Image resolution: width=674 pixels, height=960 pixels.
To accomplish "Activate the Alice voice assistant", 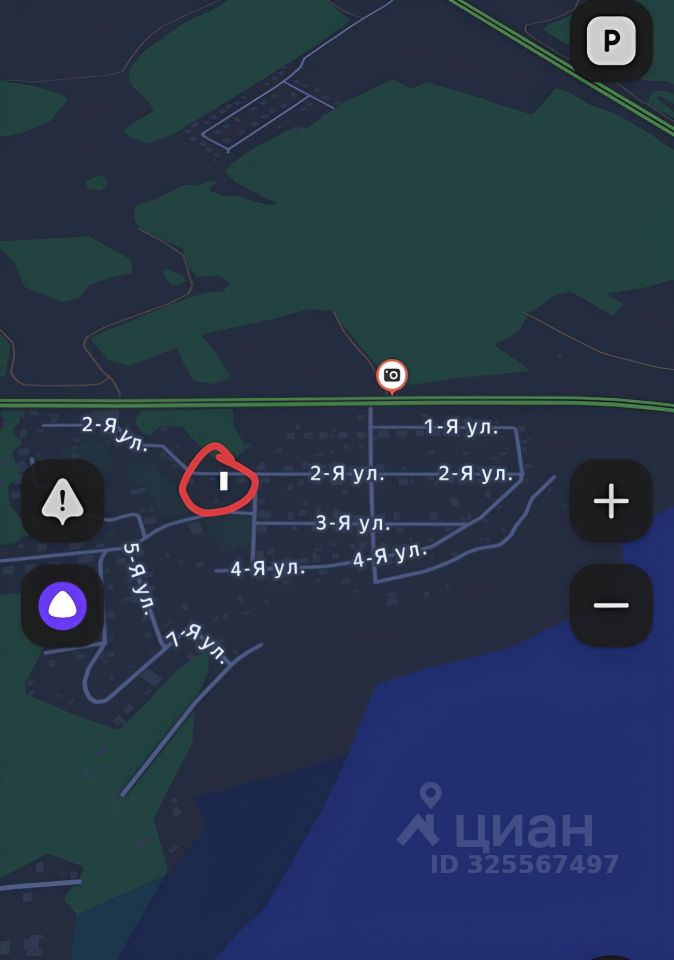I will tap(63, 606).
